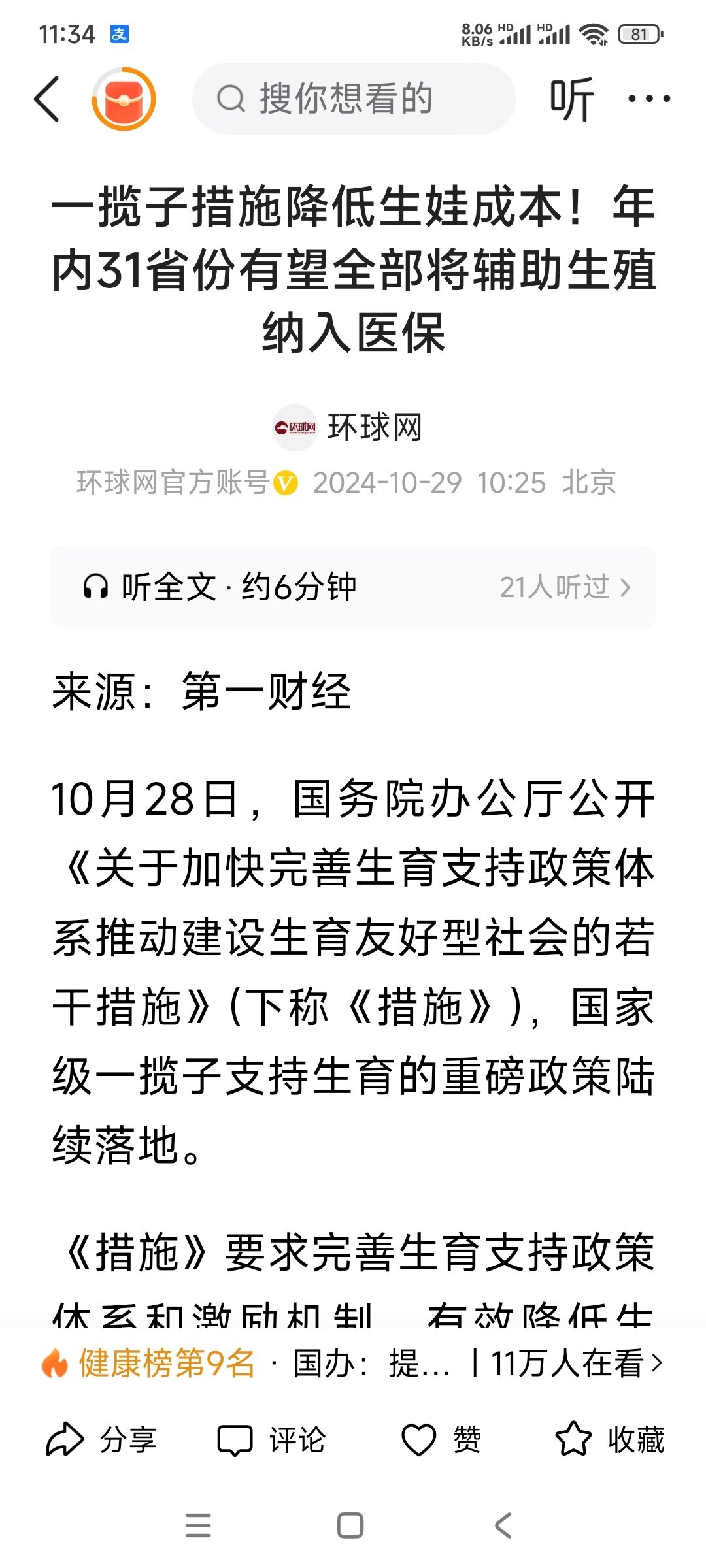The width and height of the screenshot is (706, 1568).
Task: Like the article with 赞
Action: (x=442, y=1439)
